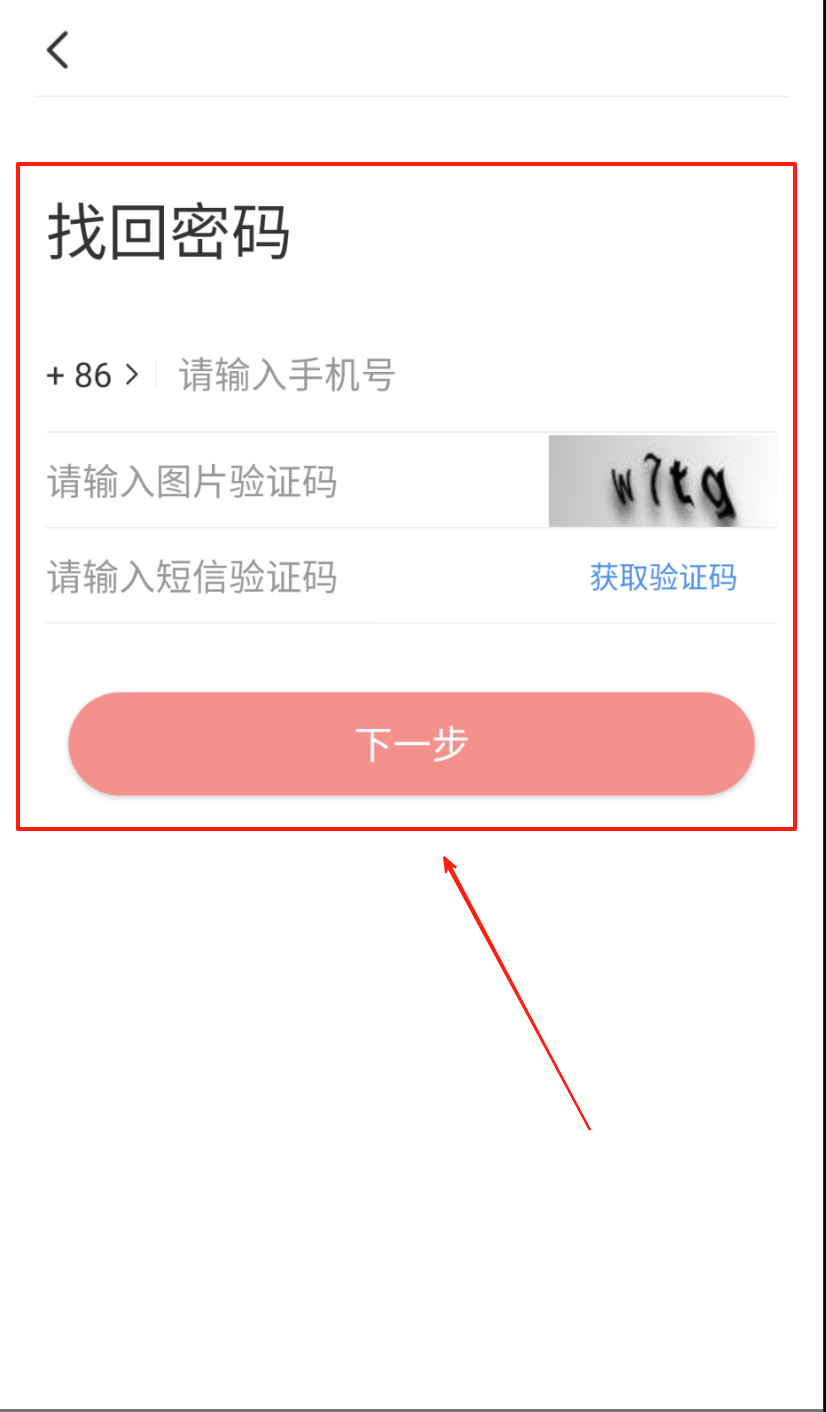
Task: Tap the image captcha input field
Action: point(280,482)
